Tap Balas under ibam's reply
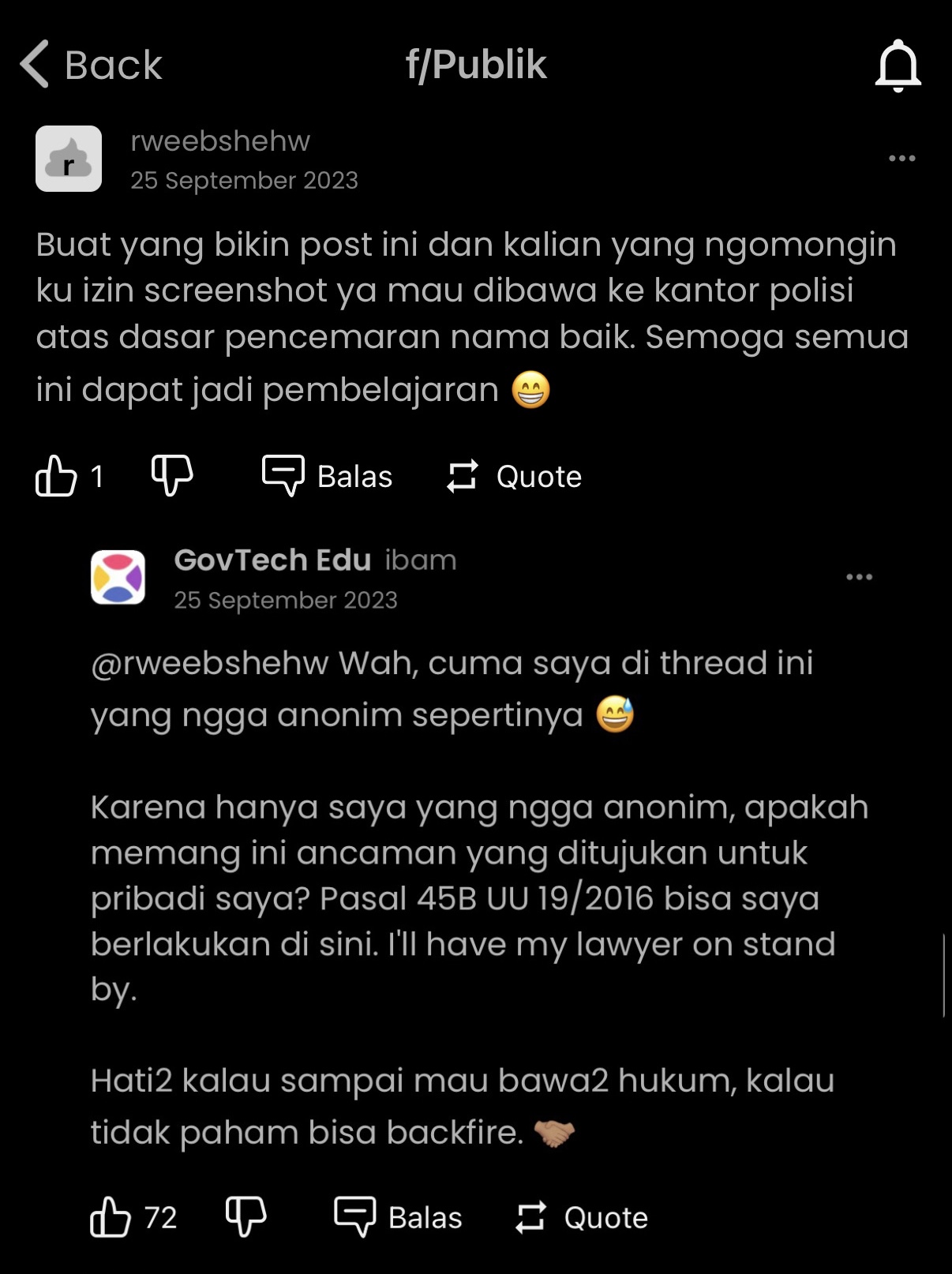Image resolution: width=952 pixels, height=1274 pixels. (398, 1216)
